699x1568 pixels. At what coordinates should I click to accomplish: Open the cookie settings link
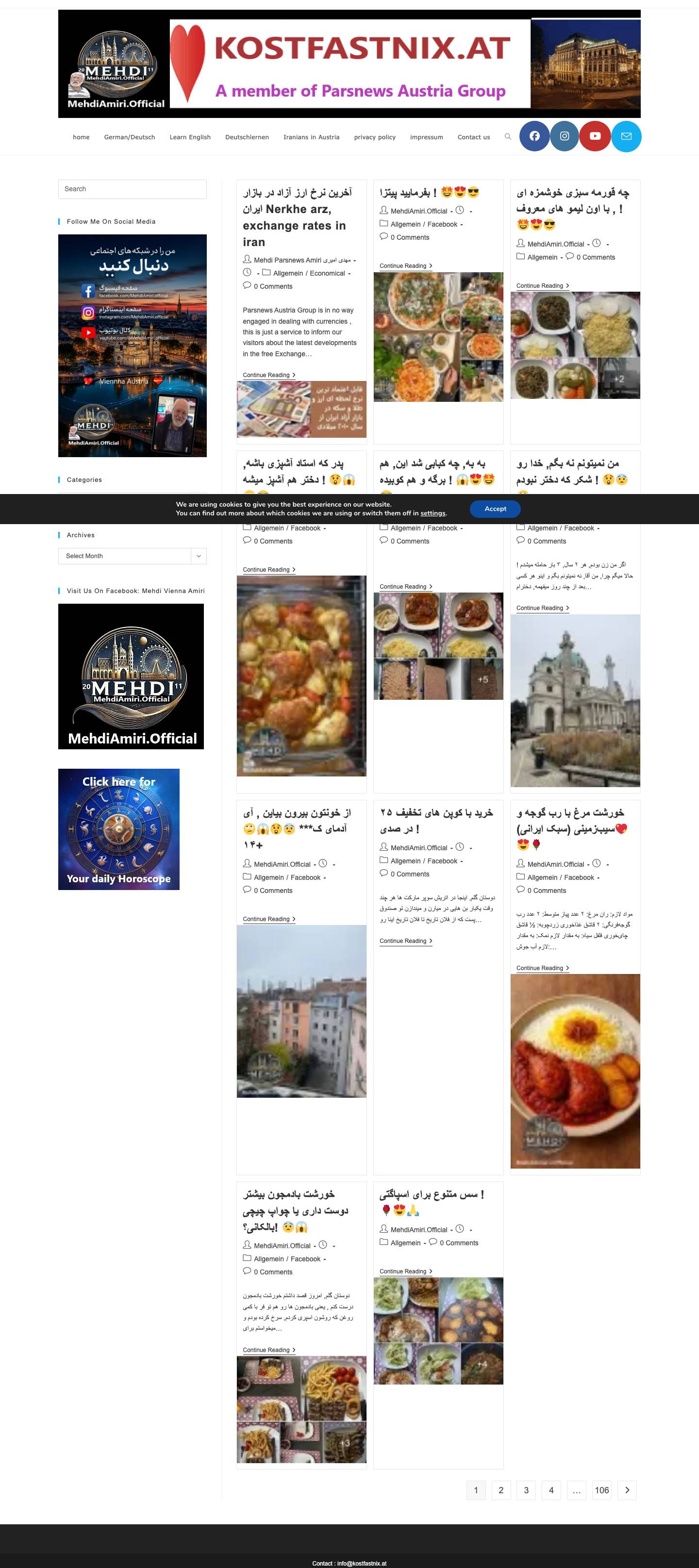433,513
